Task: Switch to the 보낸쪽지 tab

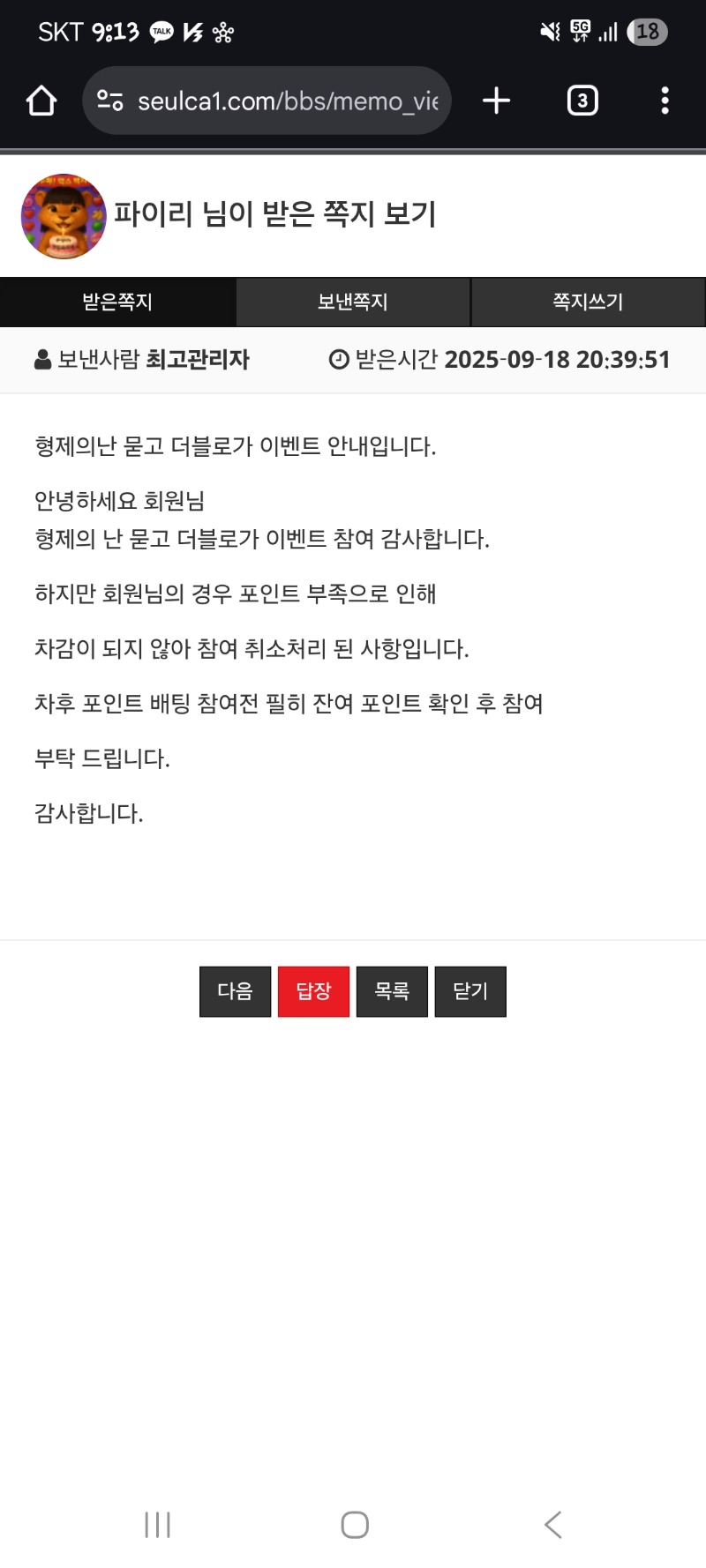Action: pyautogui.click(x=353, y=302)
